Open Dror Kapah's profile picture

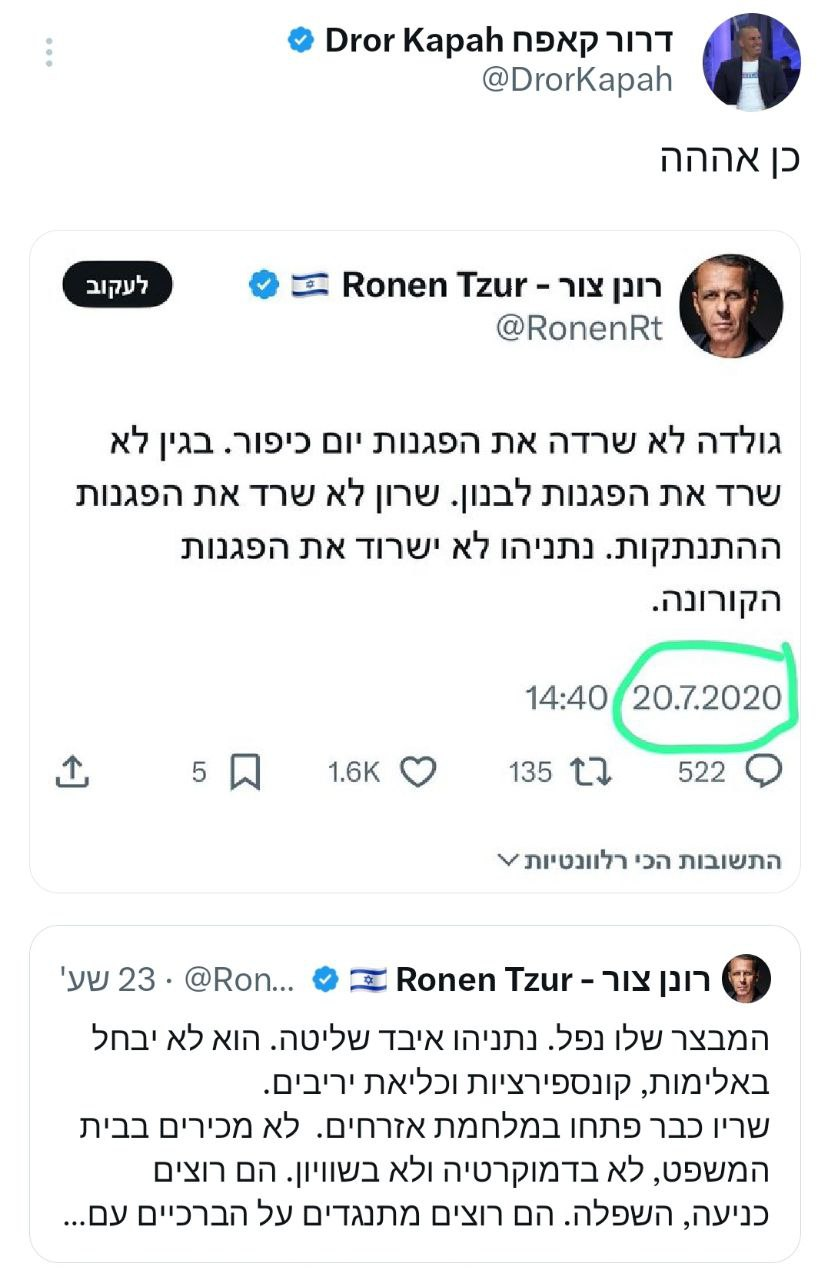pyautogui.click(x=751, y=60)
